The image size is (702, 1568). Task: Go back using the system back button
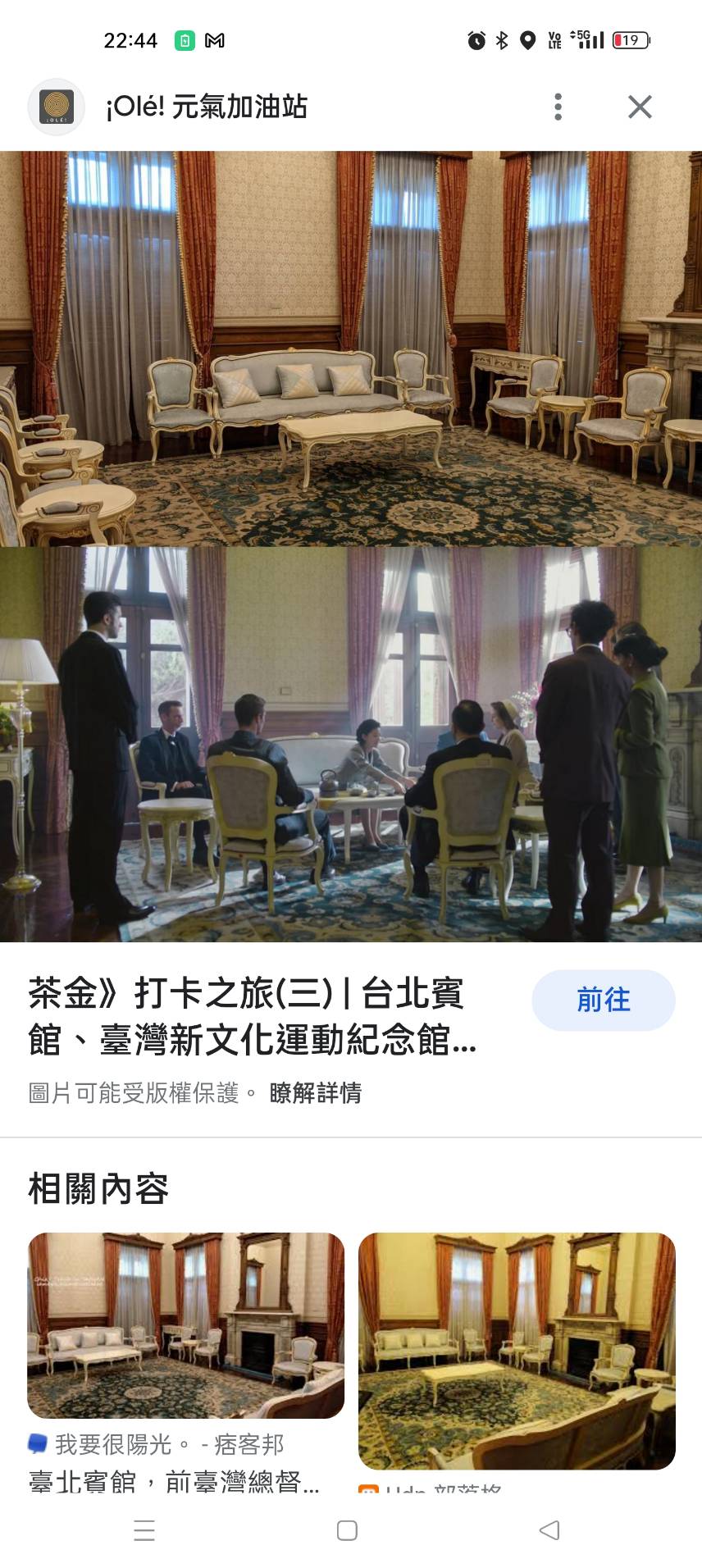tap(549, 1529)
